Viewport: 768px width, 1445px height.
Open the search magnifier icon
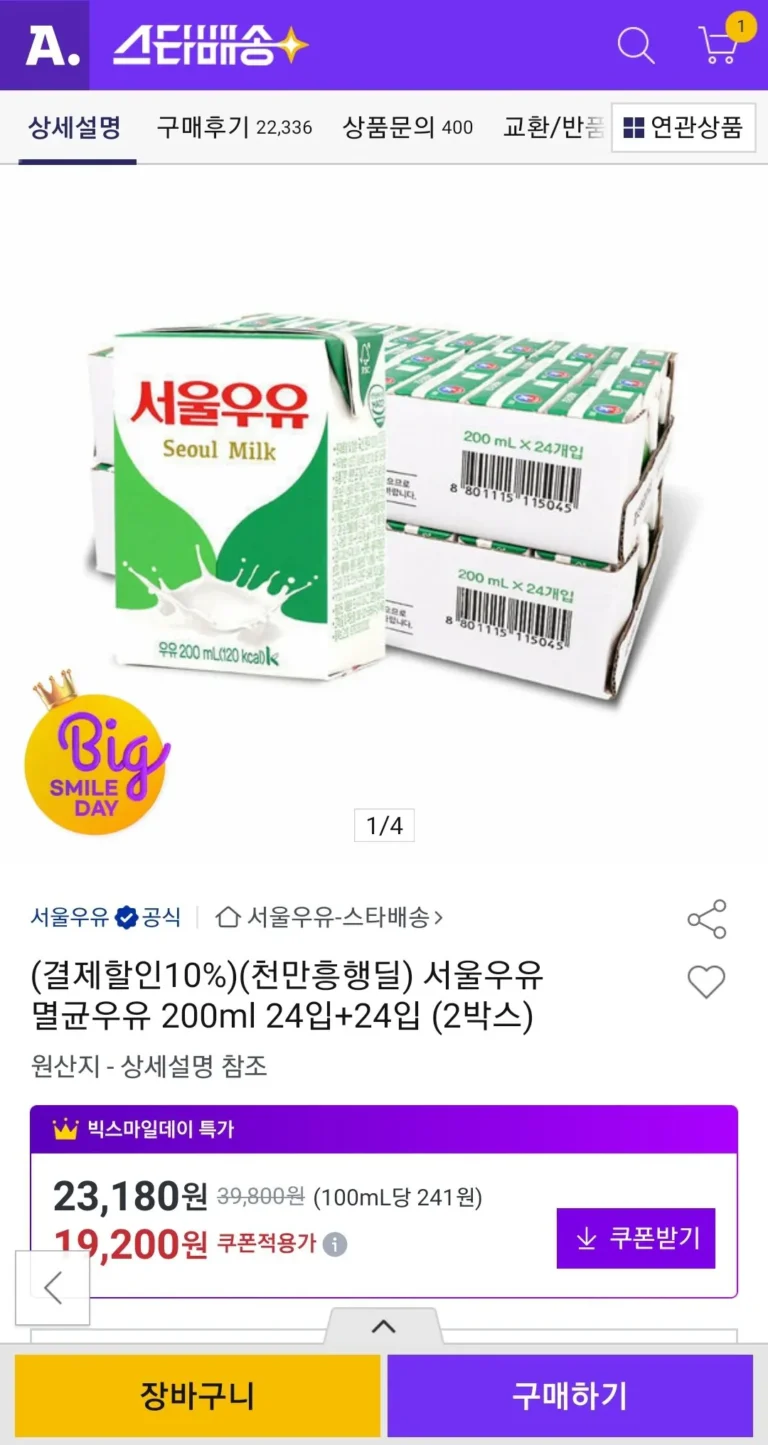[635, 45]
